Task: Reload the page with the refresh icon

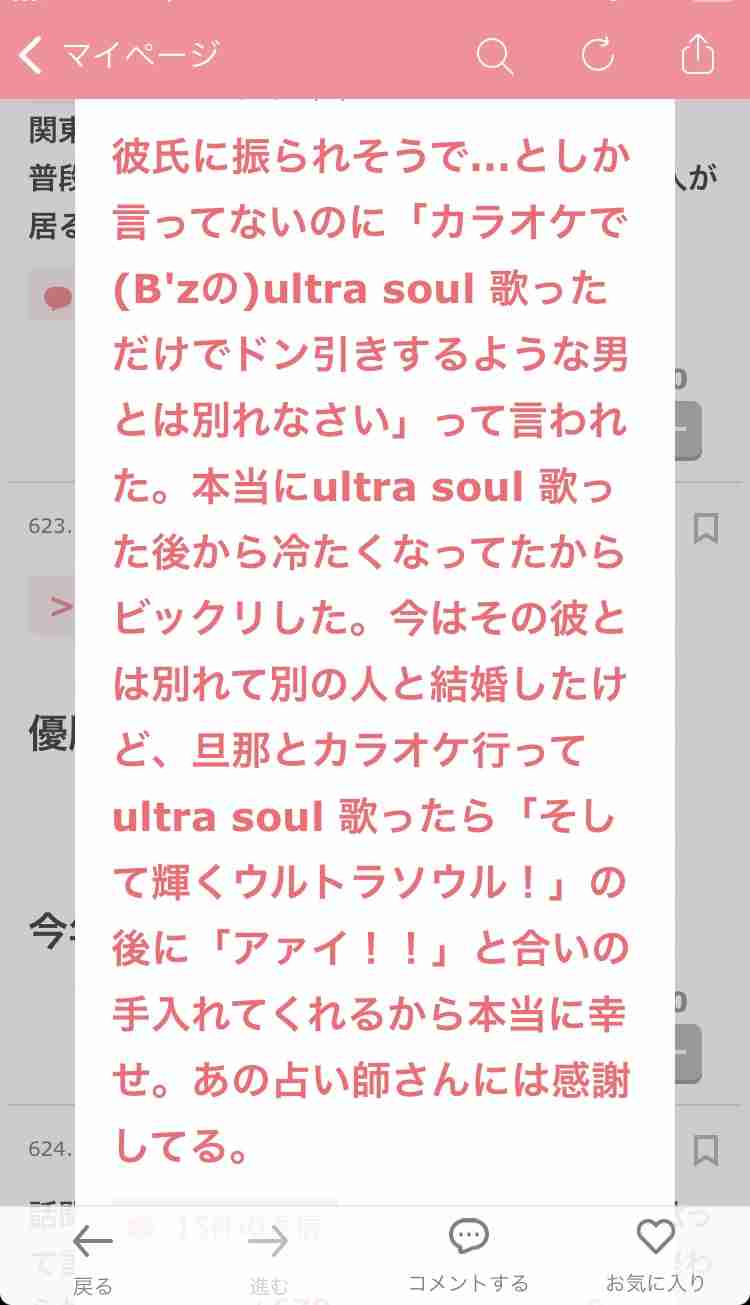Action: point(597,54)
